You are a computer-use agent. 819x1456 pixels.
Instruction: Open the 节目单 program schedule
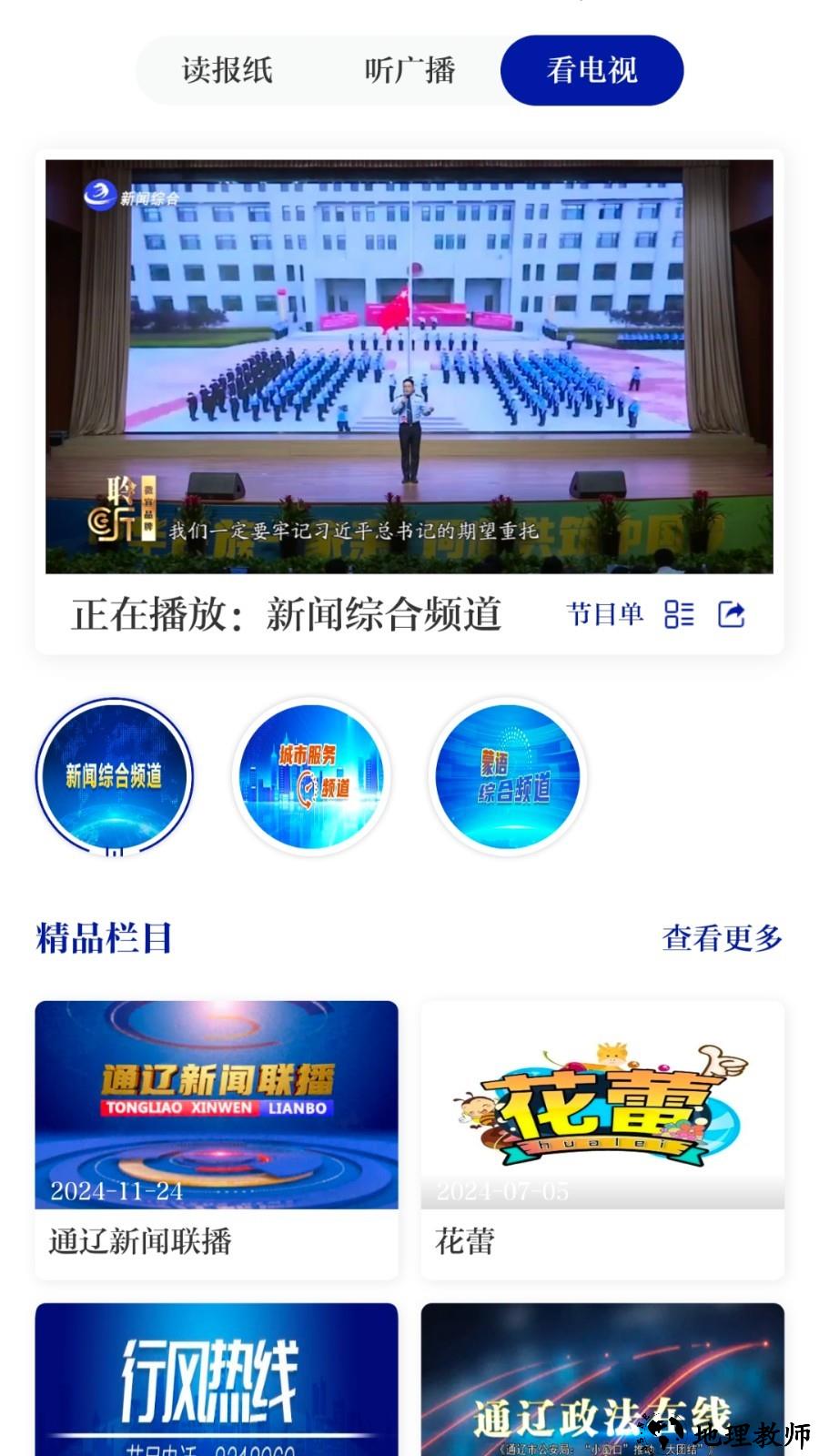(605, 615)
